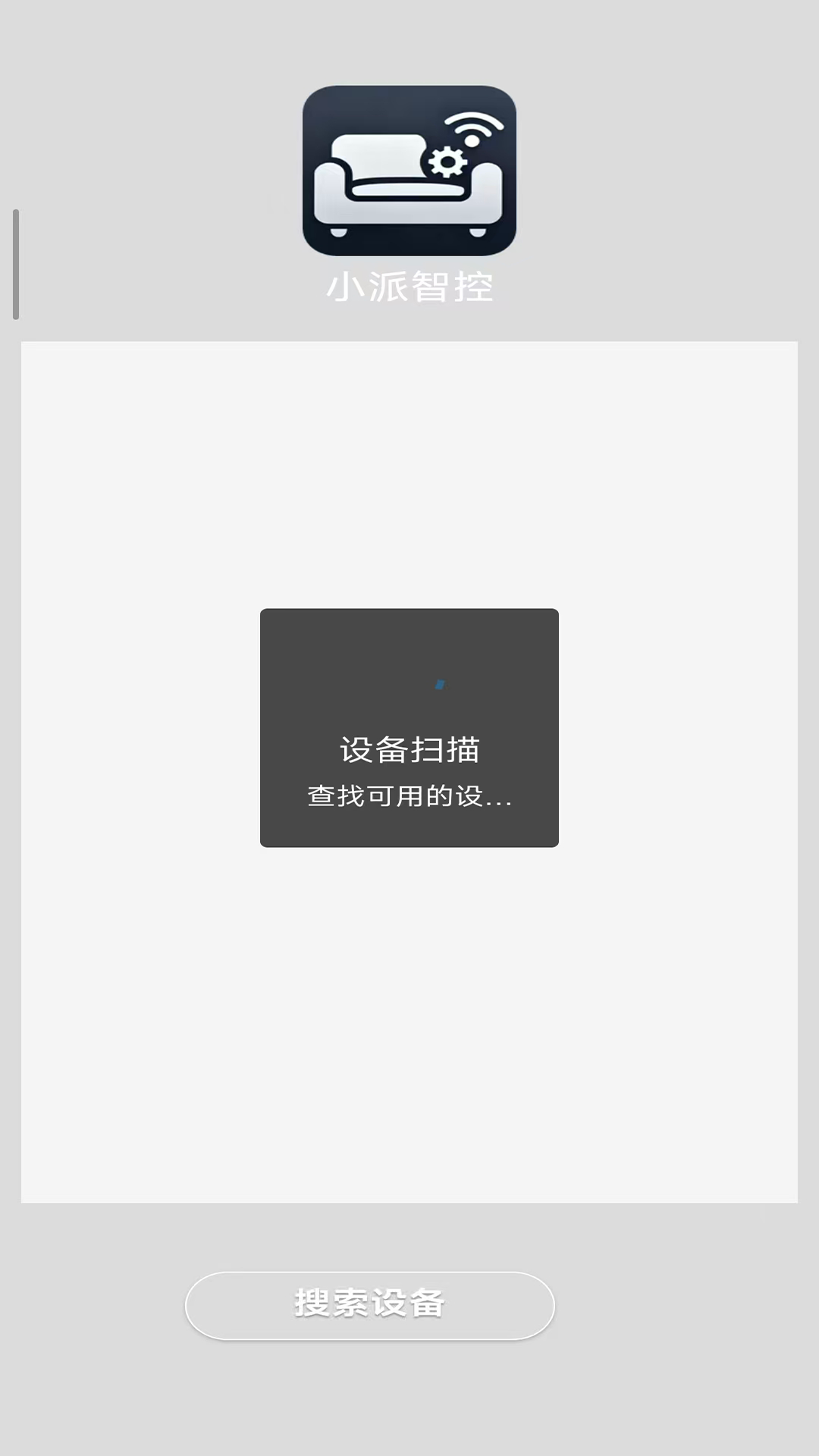Dismiss the device scan popup by tapping it

click(409, 726)
